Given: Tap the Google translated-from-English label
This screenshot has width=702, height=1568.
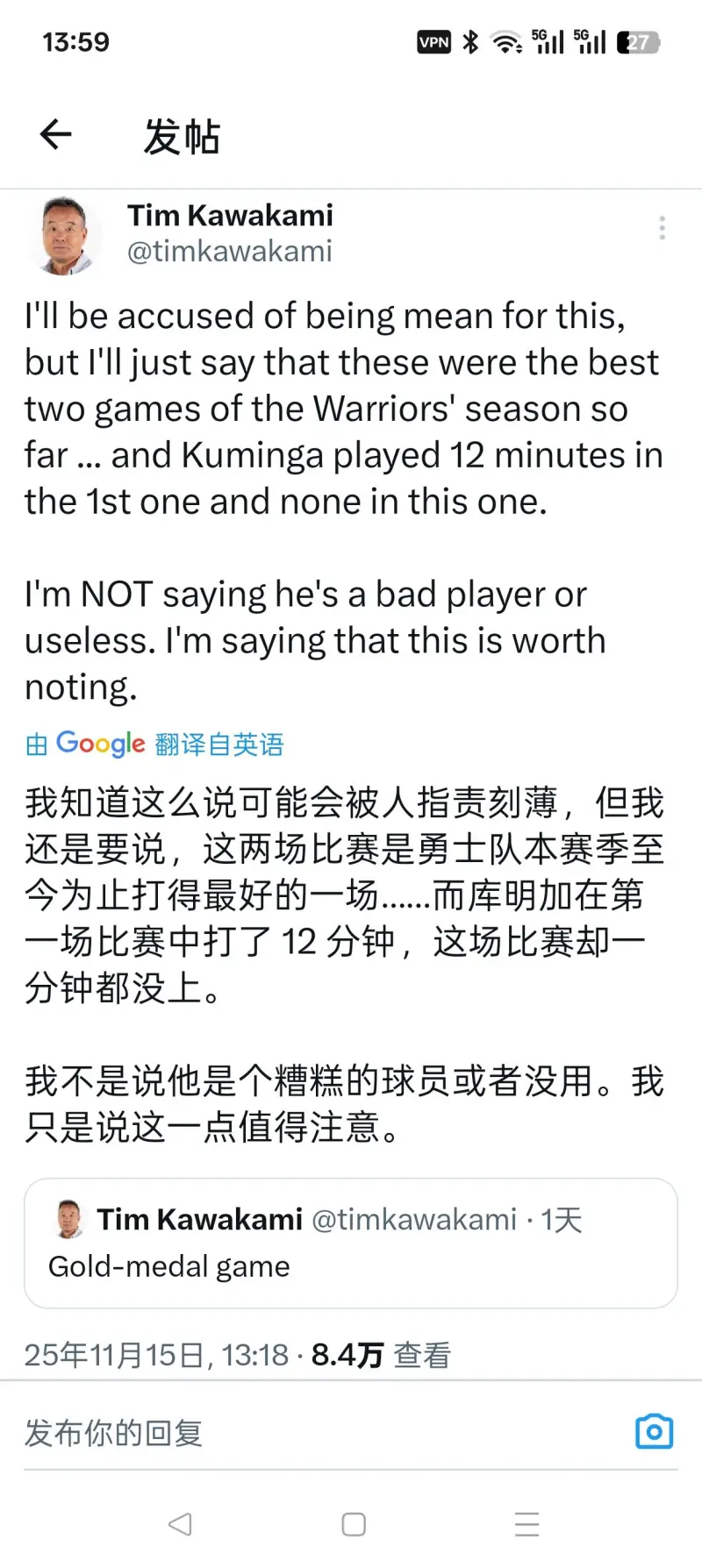Looking at the screenshot, I should click(154, 745).
